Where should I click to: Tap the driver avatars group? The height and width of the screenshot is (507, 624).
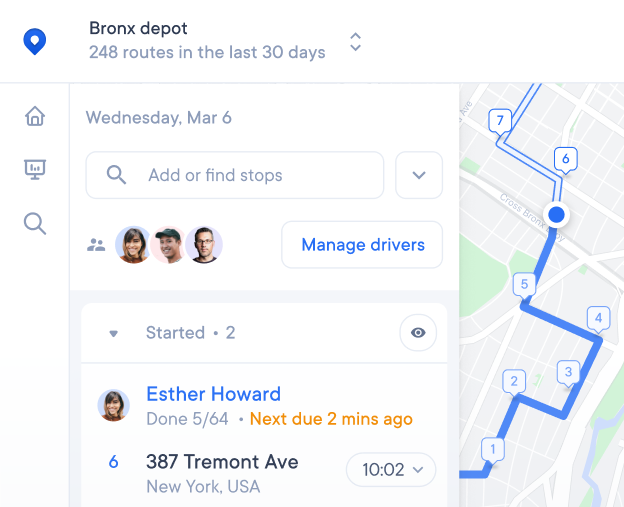click(x=169, y=244)
